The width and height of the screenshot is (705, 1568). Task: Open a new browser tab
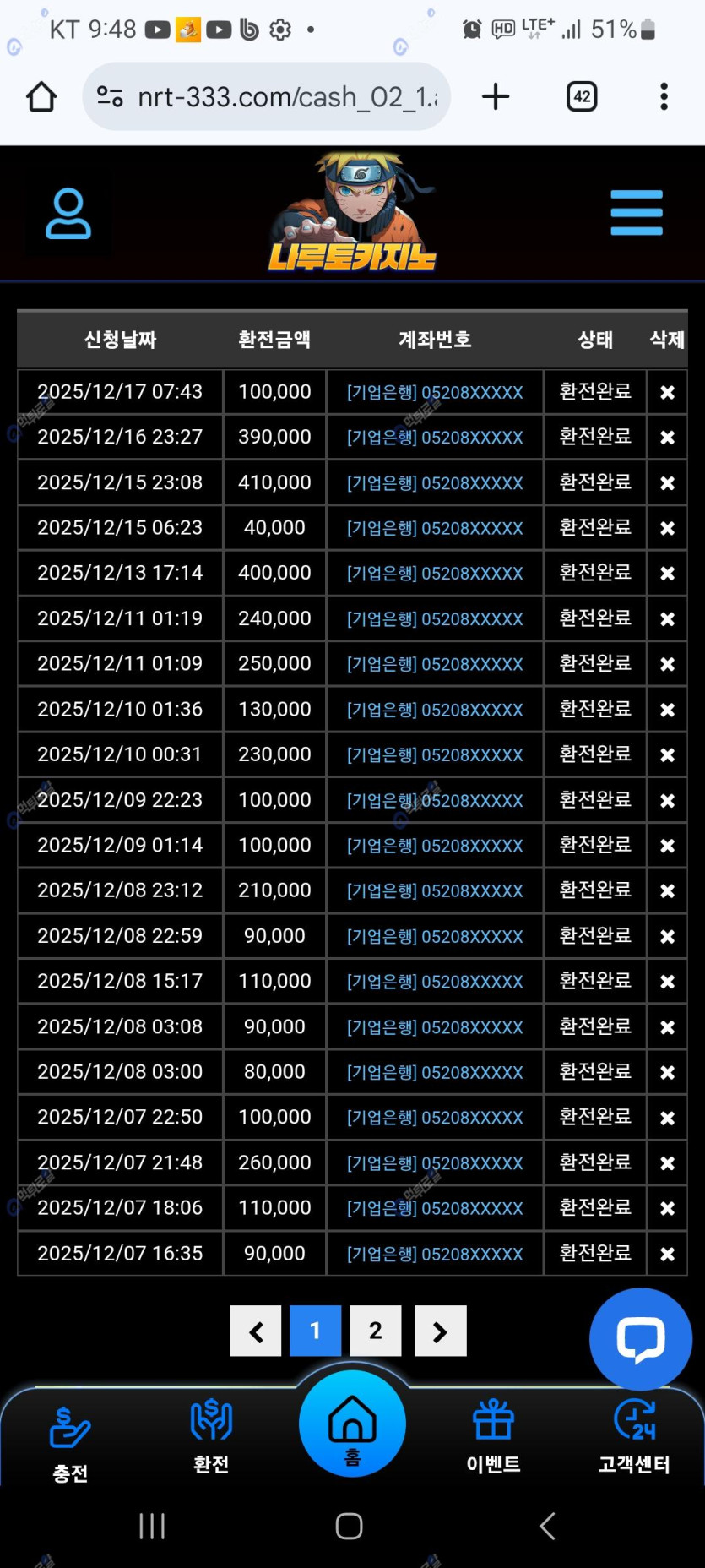pyautogui.click(x=496, y=97)
